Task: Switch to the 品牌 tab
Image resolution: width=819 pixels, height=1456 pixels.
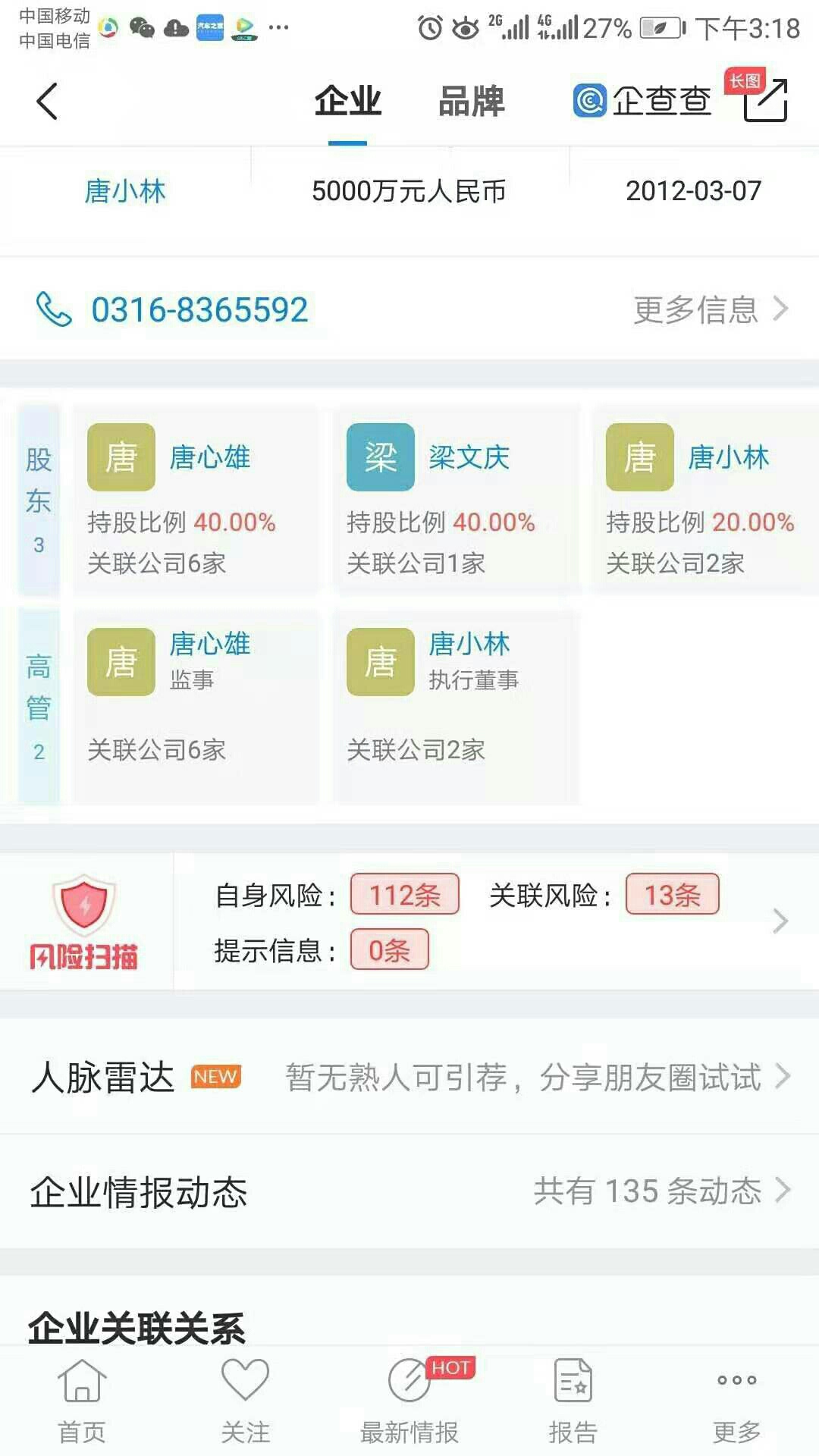Action: click(x=471, y=101)
